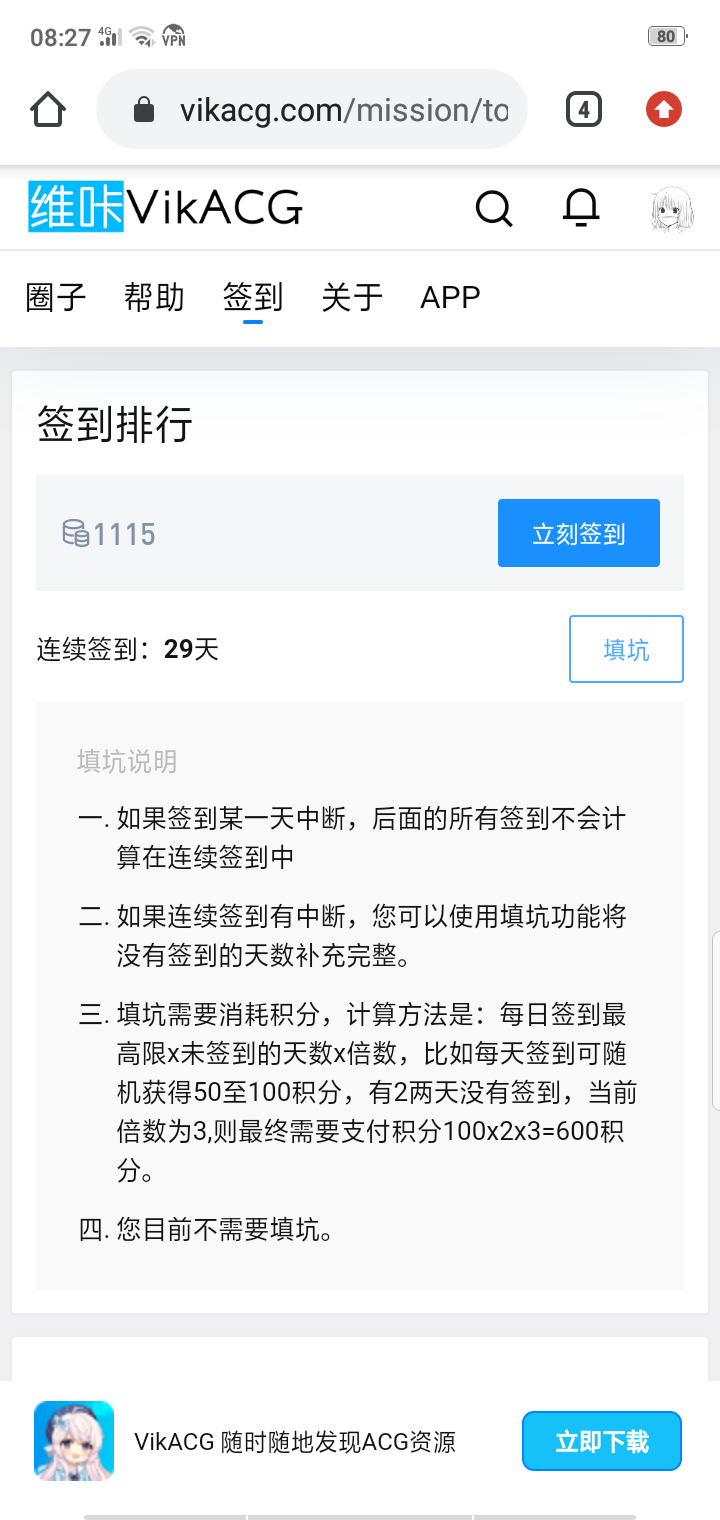Open the 关于 page
This screenshot has height=1520, width=720.
tap(350, 297)
